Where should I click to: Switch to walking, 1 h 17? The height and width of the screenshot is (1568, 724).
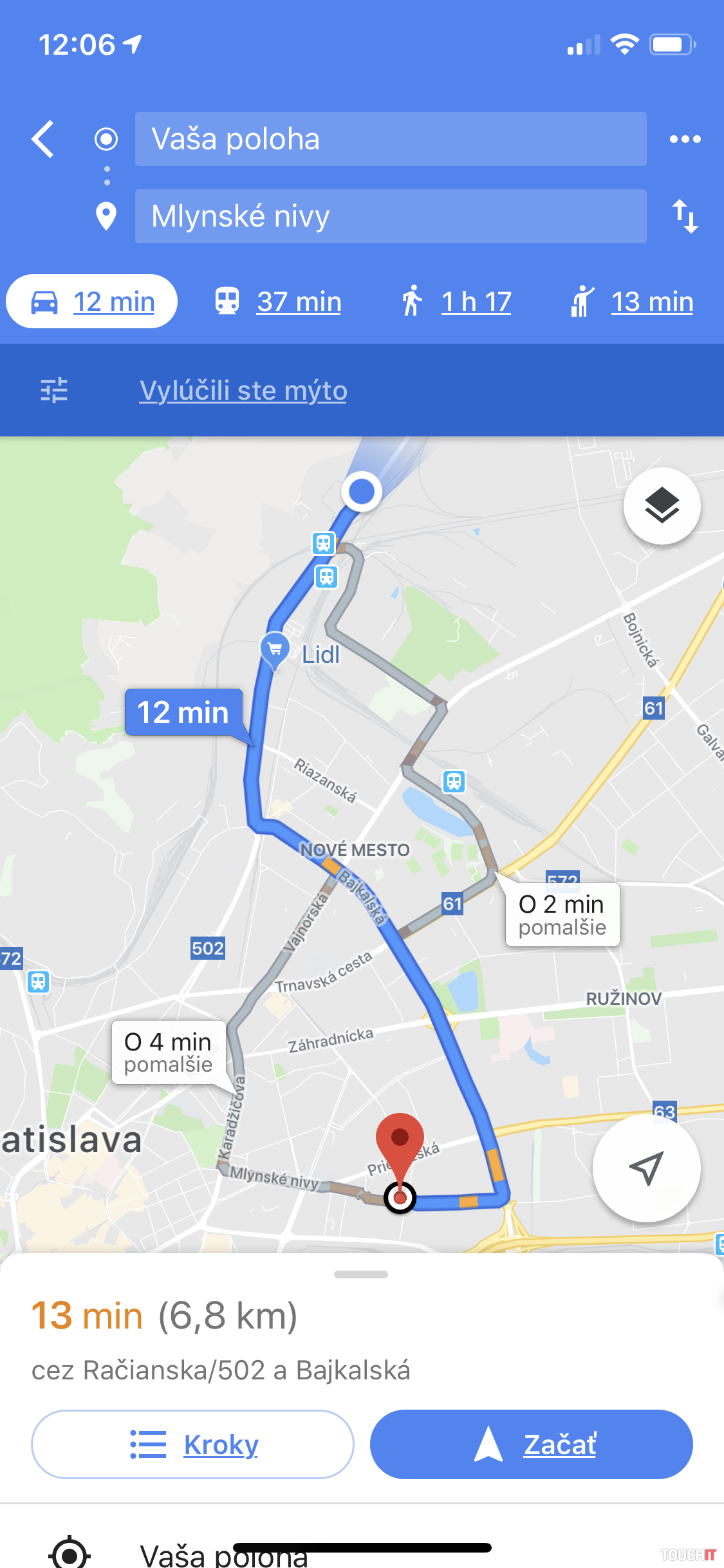tap(456, 302)
